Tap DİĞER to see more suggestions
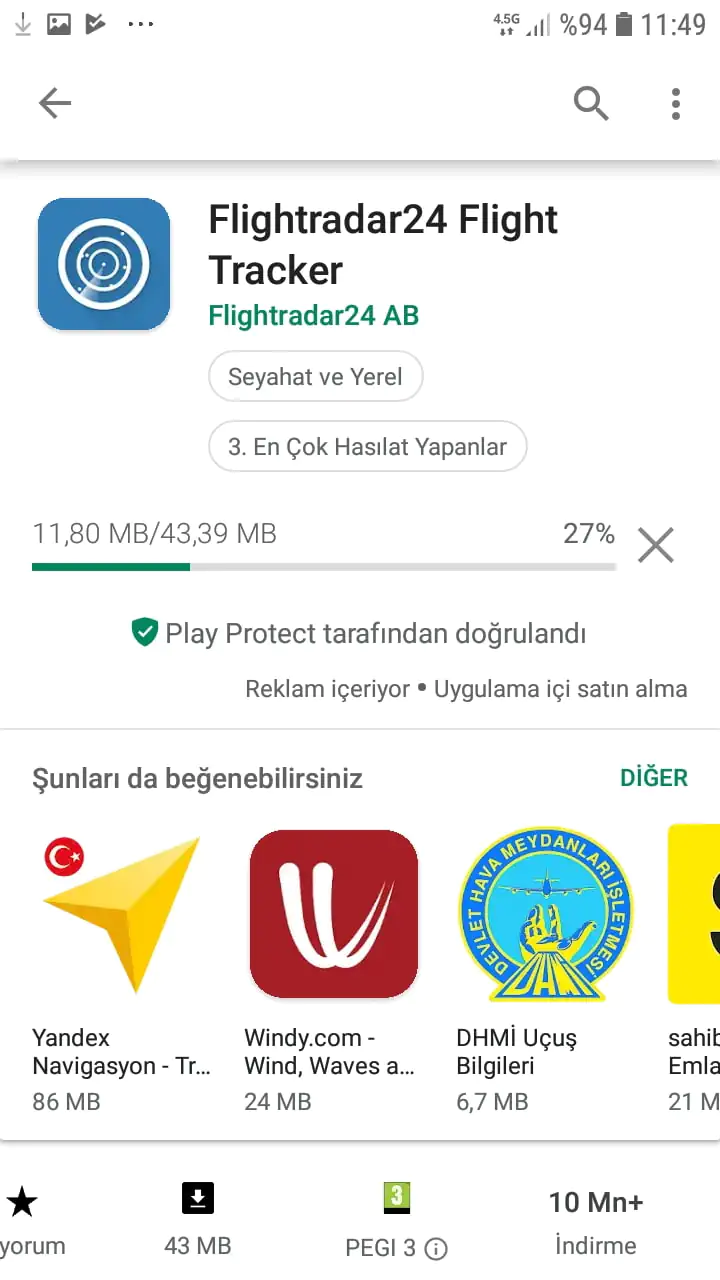720x1280 pixels. click(x=654, y=778)
